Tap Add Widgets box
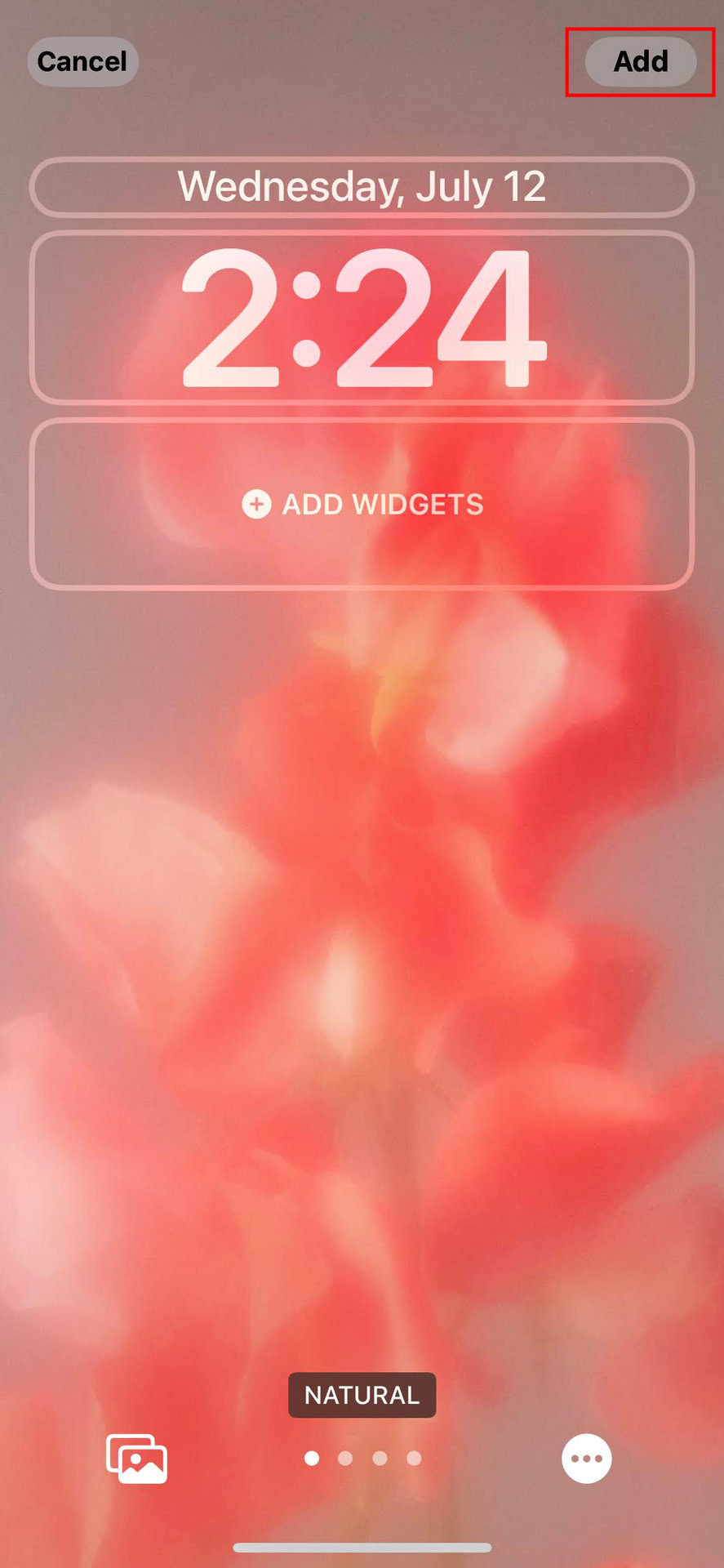 pyautogui.click(x=362, y=504)
